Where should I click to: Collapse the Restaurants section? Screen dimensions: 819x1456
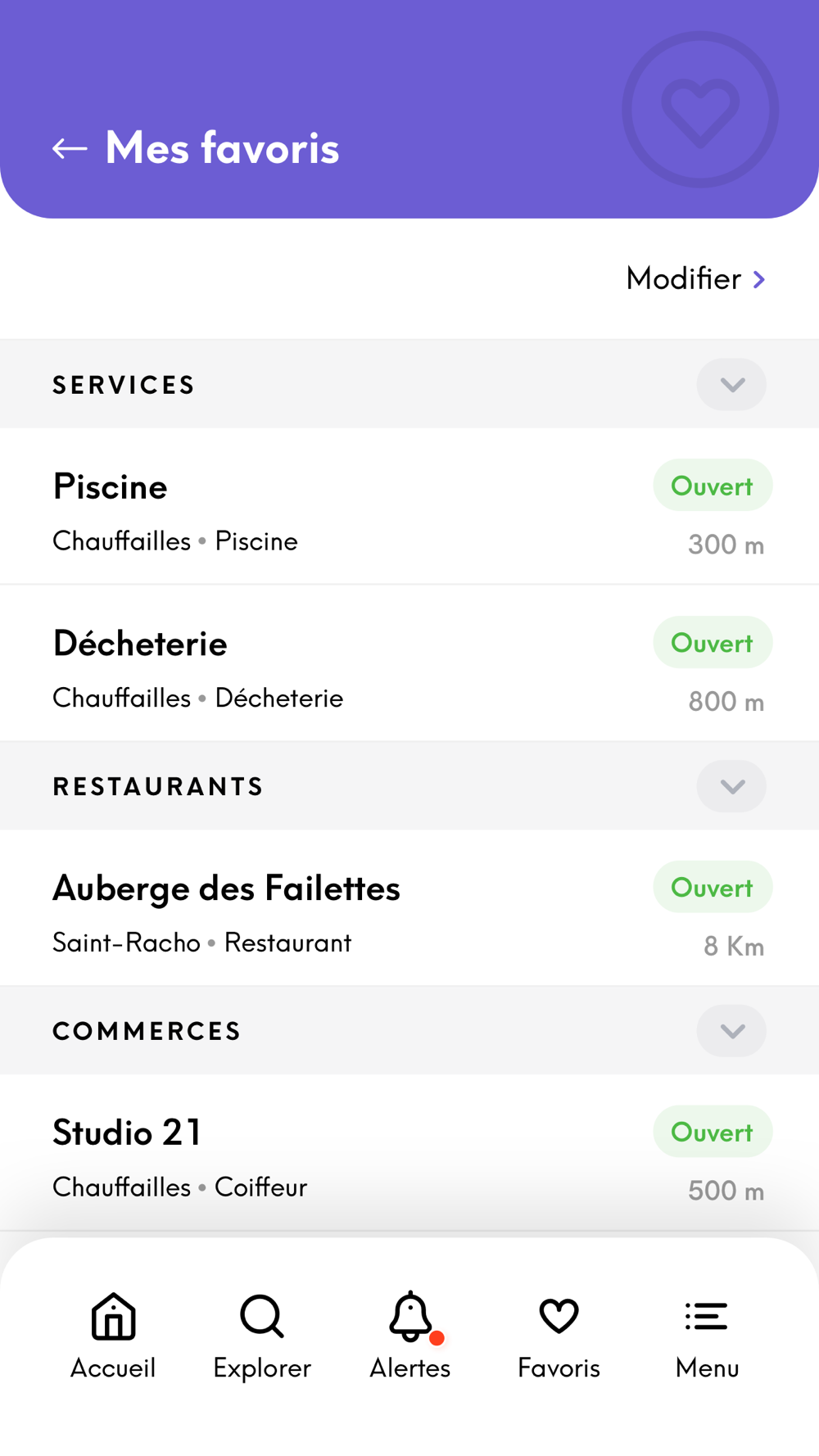[x=731, y=787]
